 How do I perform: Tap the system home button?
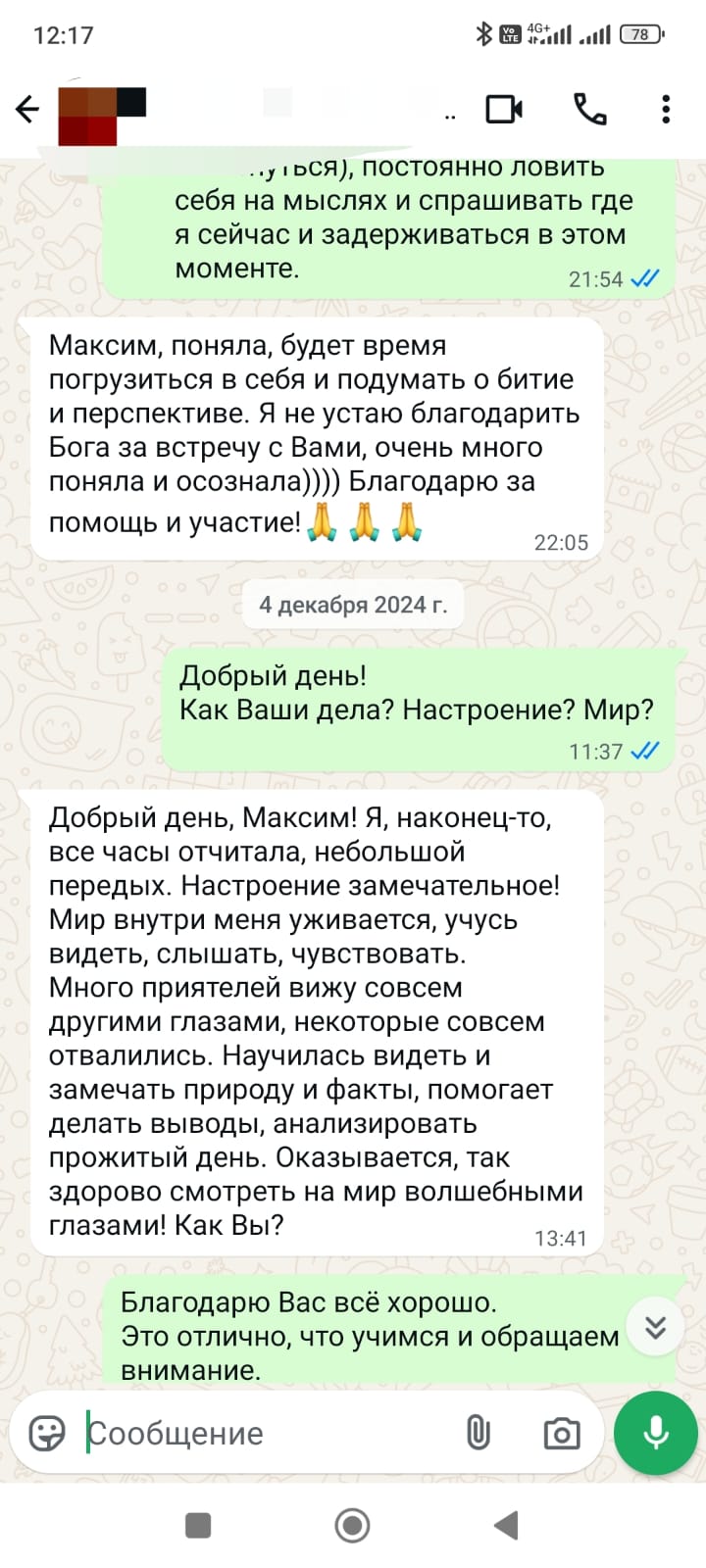click(x=352, y=1525)
